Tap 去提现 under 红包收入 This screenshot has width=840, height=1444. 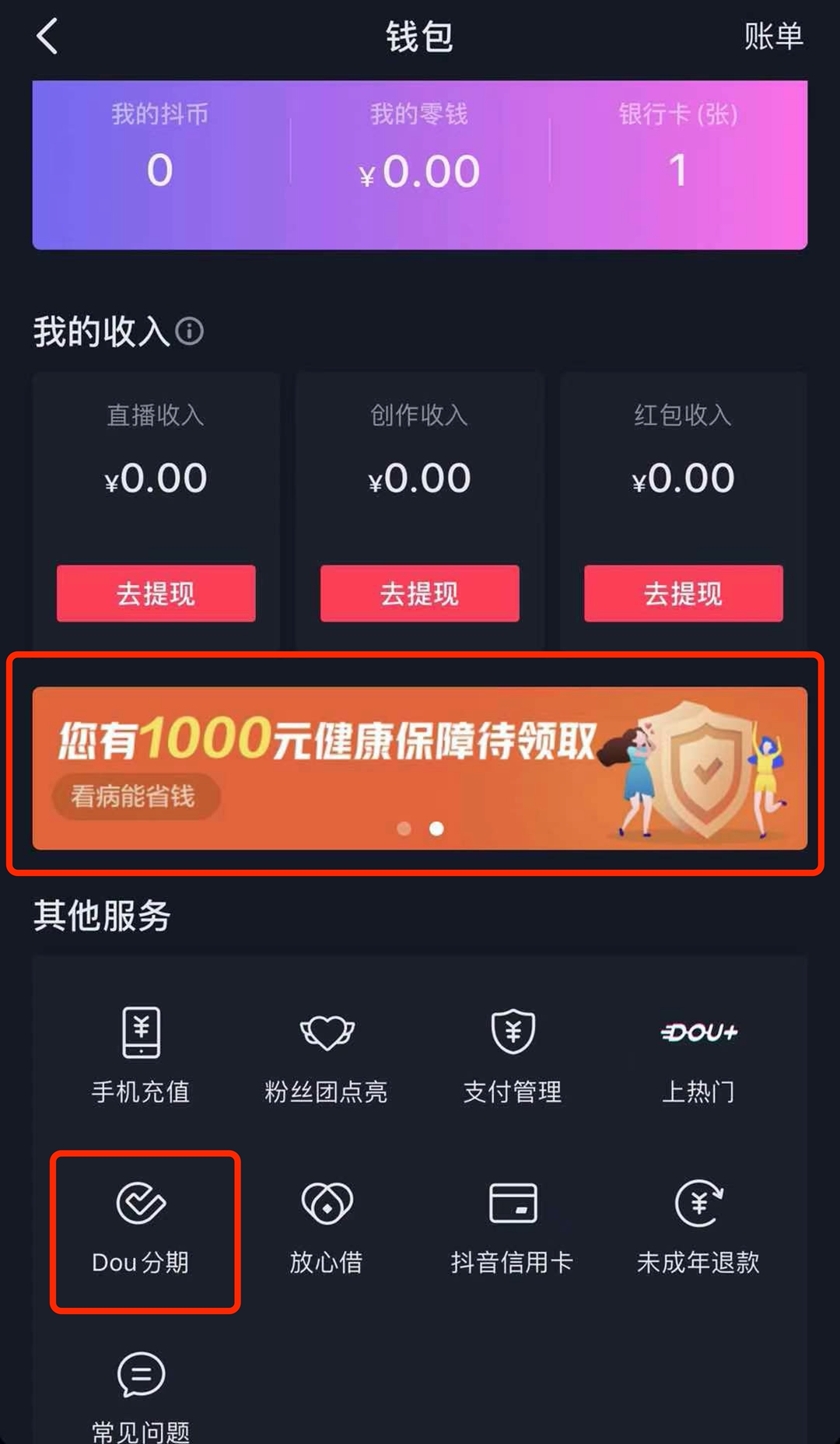683,594
